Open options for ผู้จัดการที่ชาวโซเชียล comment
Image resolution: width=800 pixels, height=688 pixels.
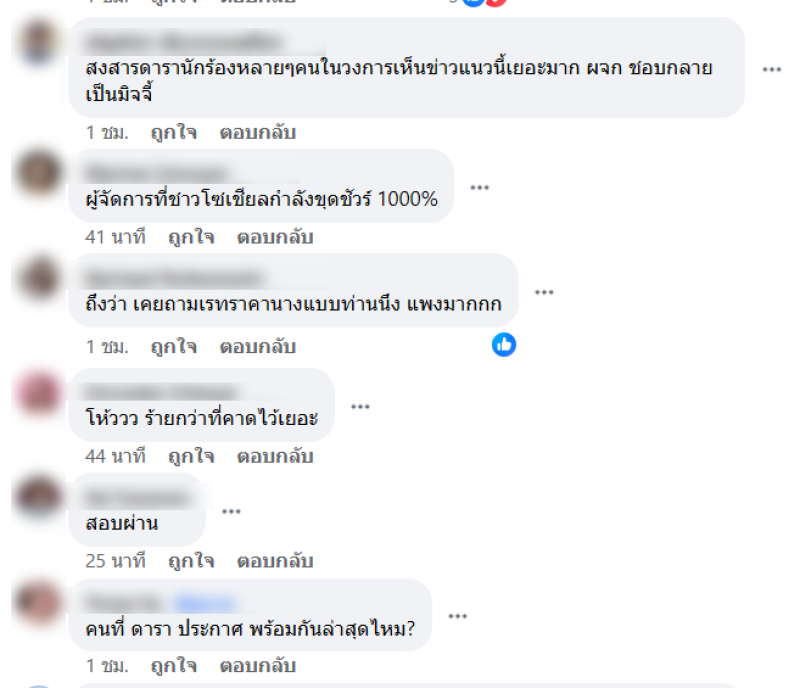pos(479,187)
